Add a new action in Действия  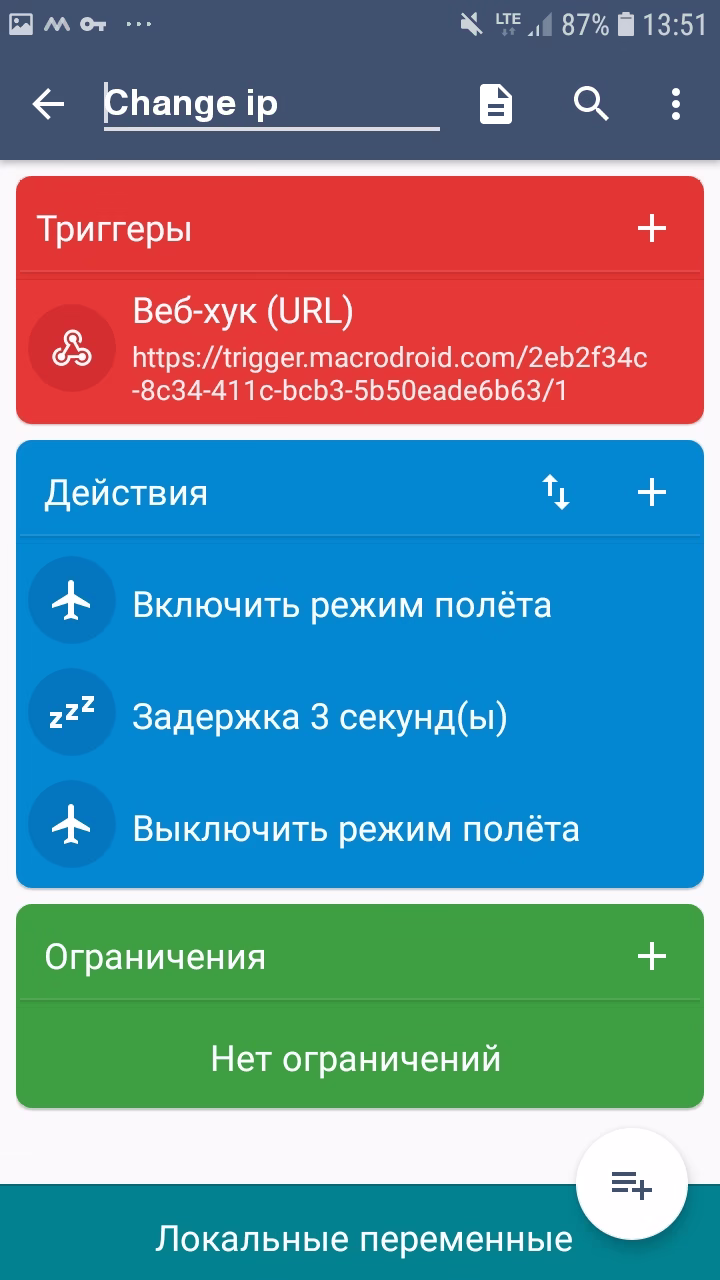(x=652, y=492)
